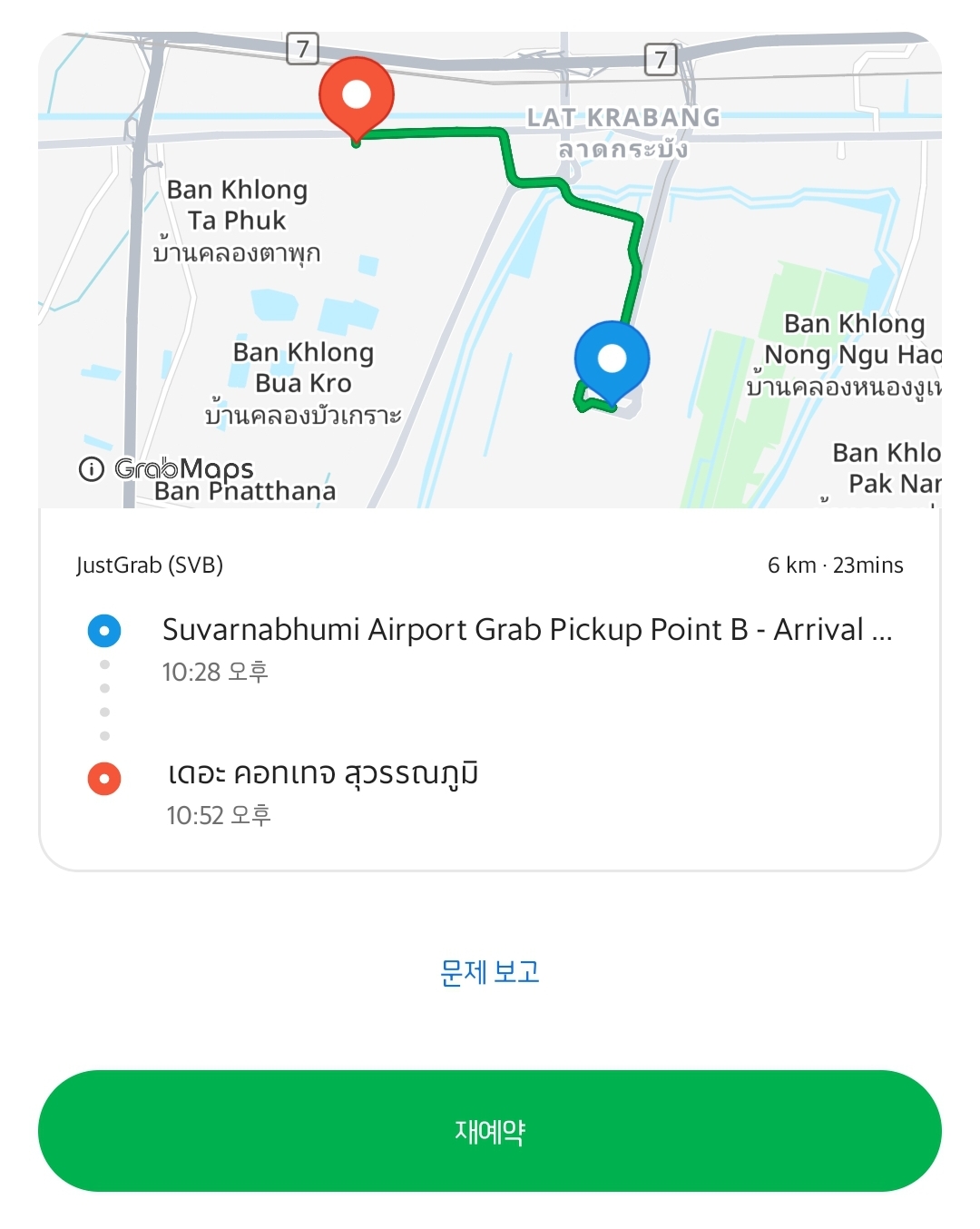
Task: Click the 6 km · 23mins trip info
Action: tap(836, 565)
